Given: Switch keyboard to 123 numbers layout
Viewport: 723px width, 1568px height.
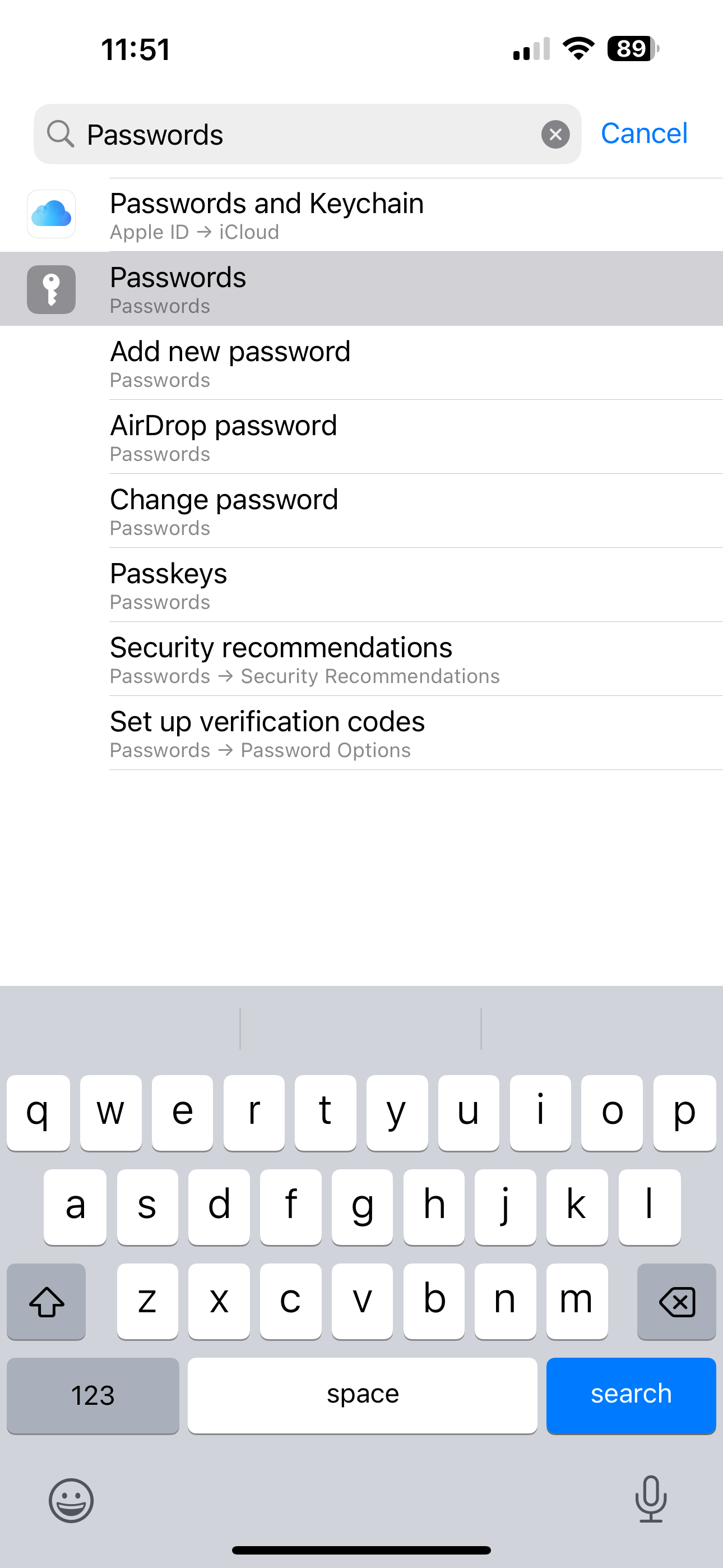Looking at the screenshot, I should click(x=92, y=1395).
